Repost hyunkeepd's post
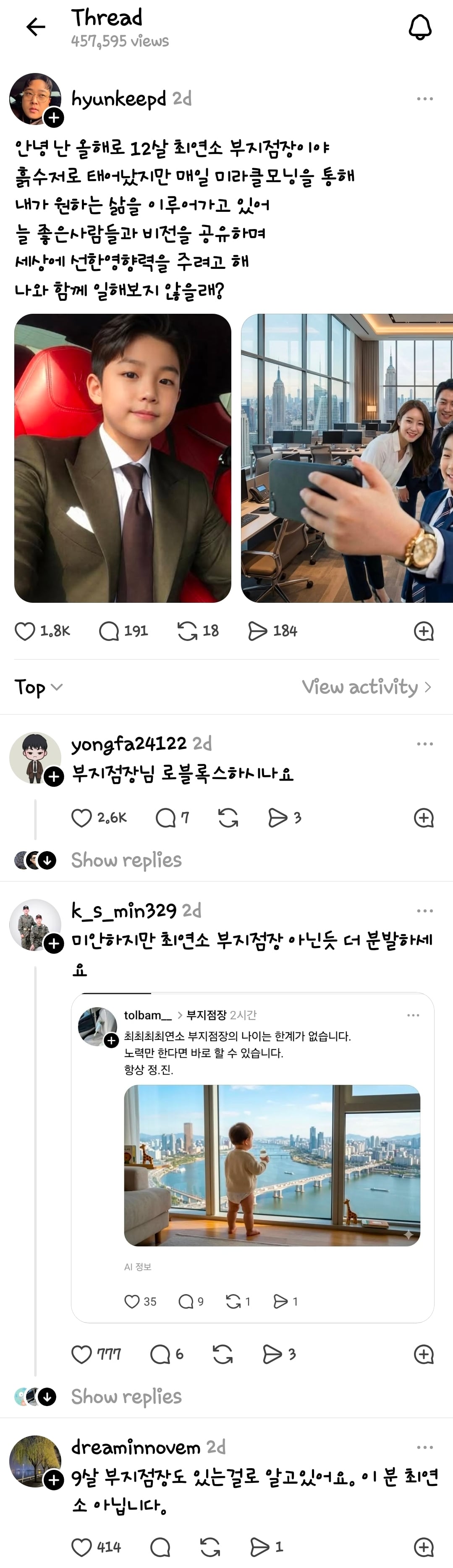Image resolution: width=453 pixels, height=1568 pixels. pyautogui.click(x=188, y=631)
